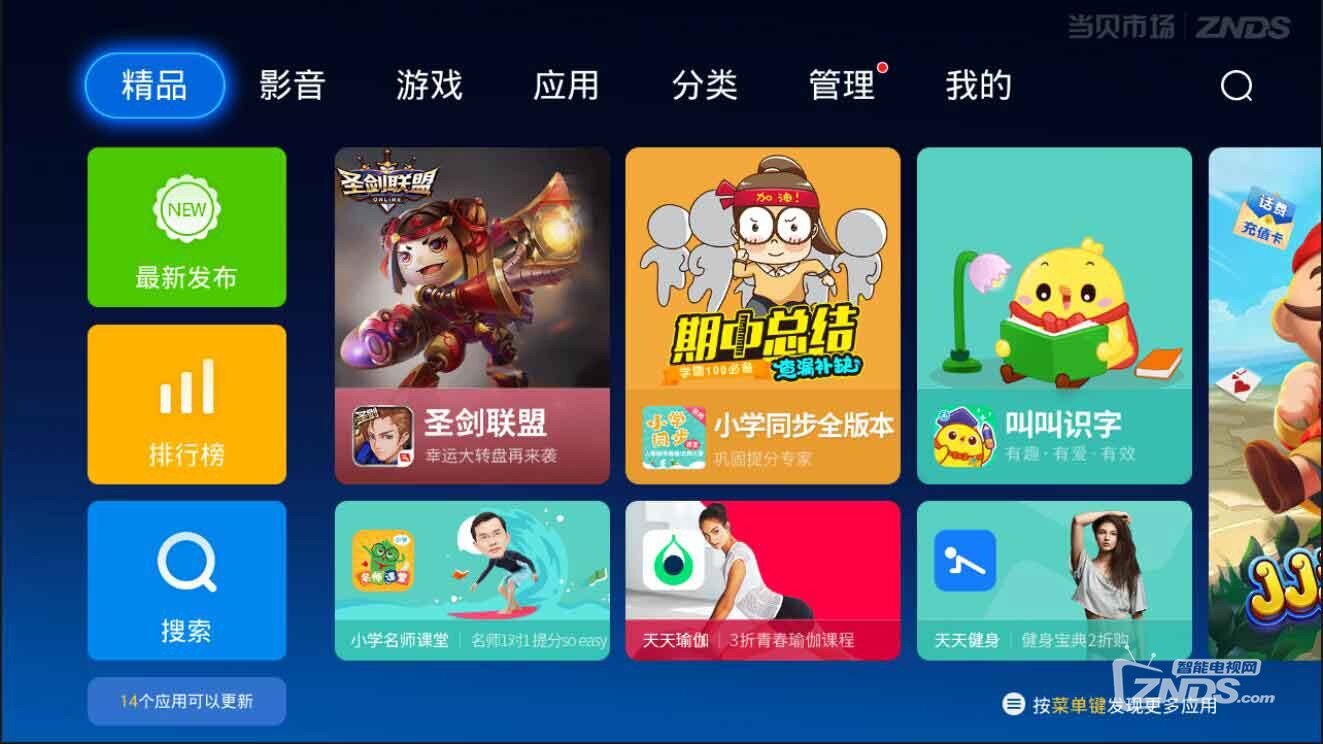Viewport: 1323px width, 744px height.
Task: Switch to the 影音 tab
Action: click(x=292, y=86)
